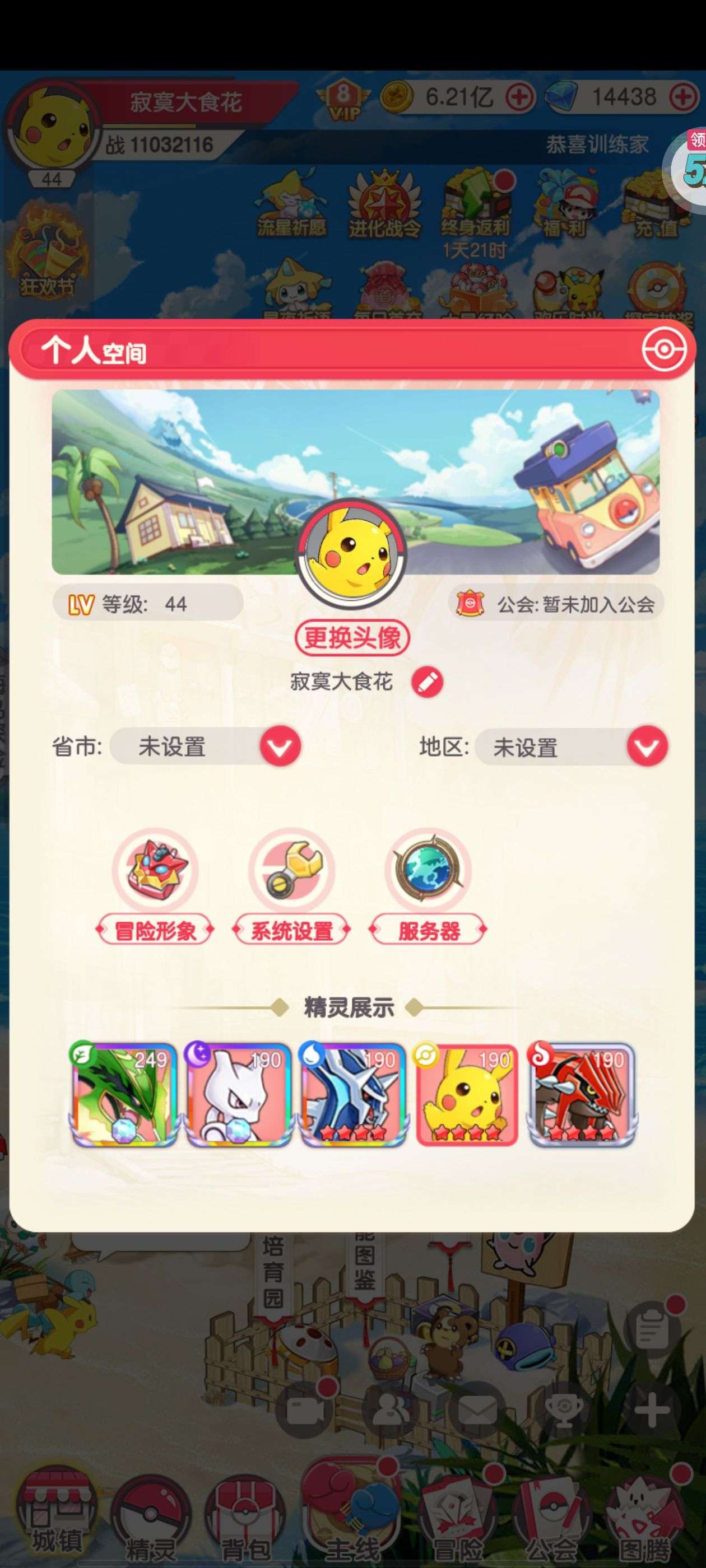This screenshot has height=1568, width=706.
Task: Select the Groudon showcase slot
Action: click(582, 1094)
